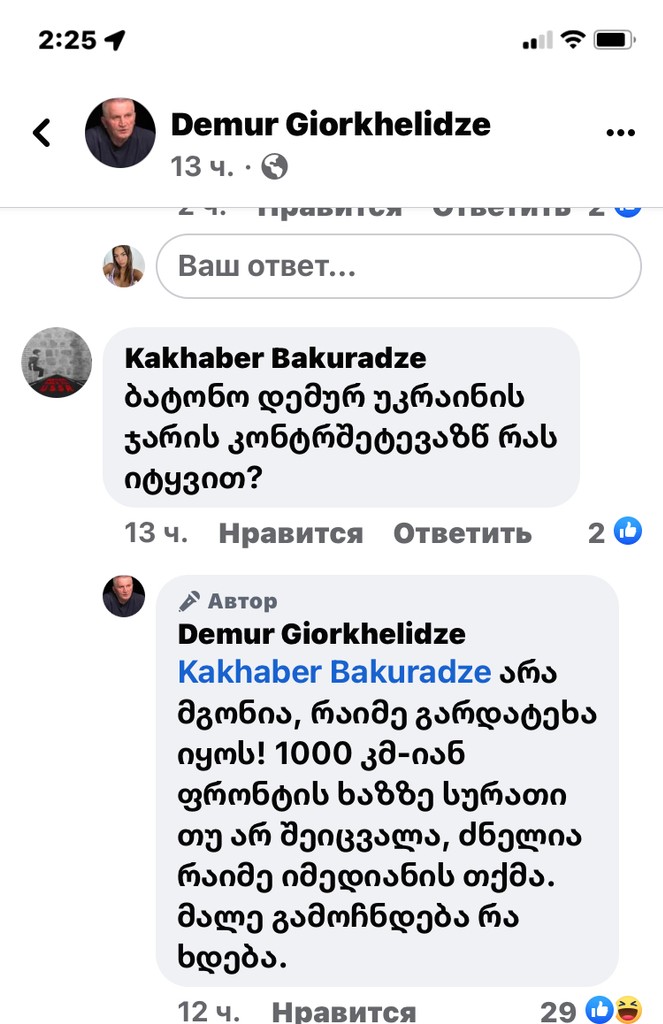The width and height of the screenshot is (663, 1024).
Task: Open Kakhaber Bakuradze's profile from his comment
Action: pyautogui.click(x=275, y=358)
